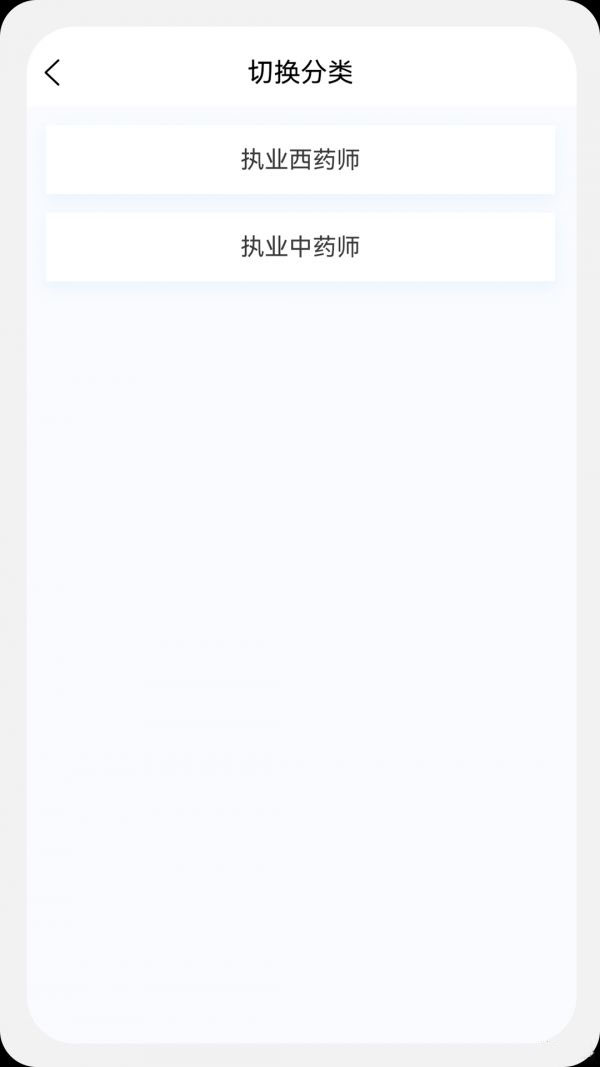Go back using the arrow icon
600x1067 pixels.
coord(52,72)
